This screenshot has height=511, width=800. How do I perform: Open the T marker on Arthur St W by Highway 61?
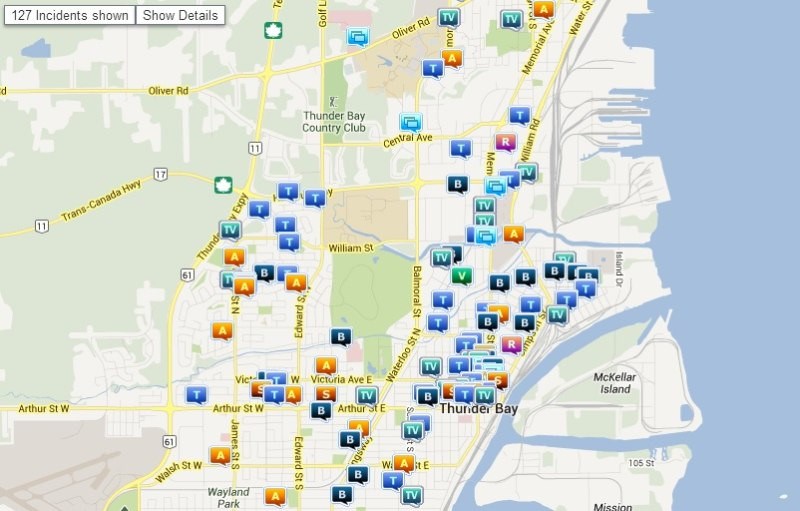[196, 394]
